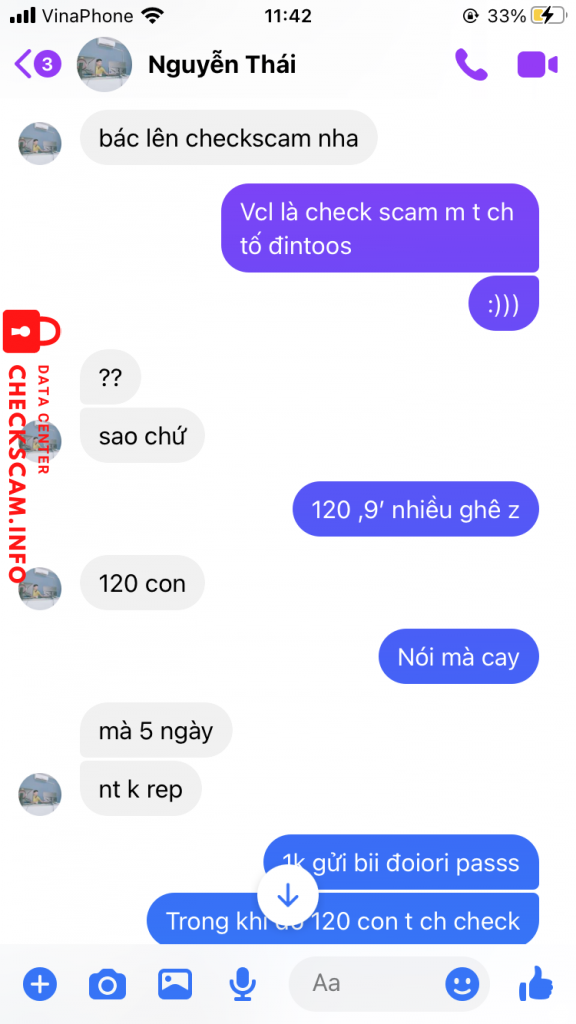This screenshot has width=576, height=1024.
Task: Record a voice message with the microphone
Action: (242, 984)
